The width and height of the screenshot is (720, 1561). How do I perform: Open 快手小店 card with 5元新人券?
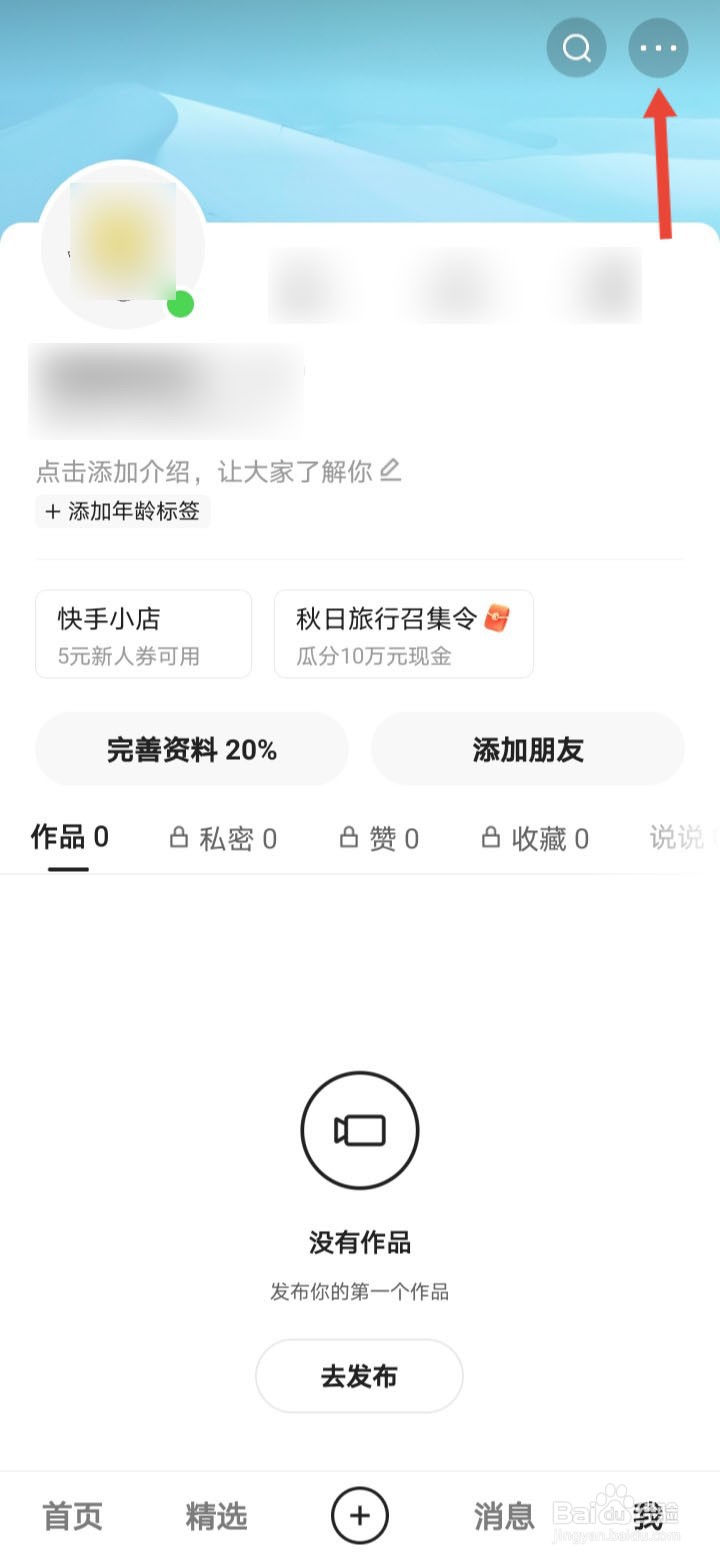point(143,634)
